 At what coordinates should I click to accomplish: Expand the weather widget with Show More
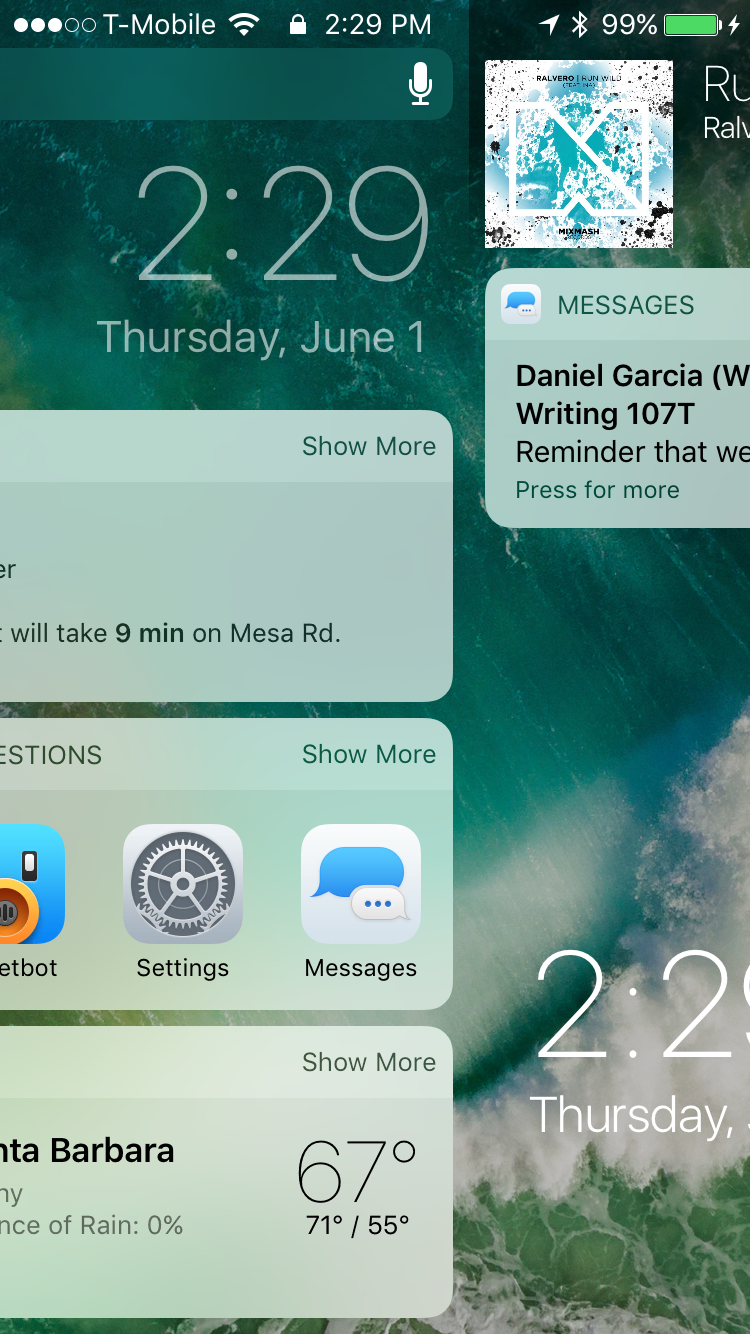coord(368,1062)
